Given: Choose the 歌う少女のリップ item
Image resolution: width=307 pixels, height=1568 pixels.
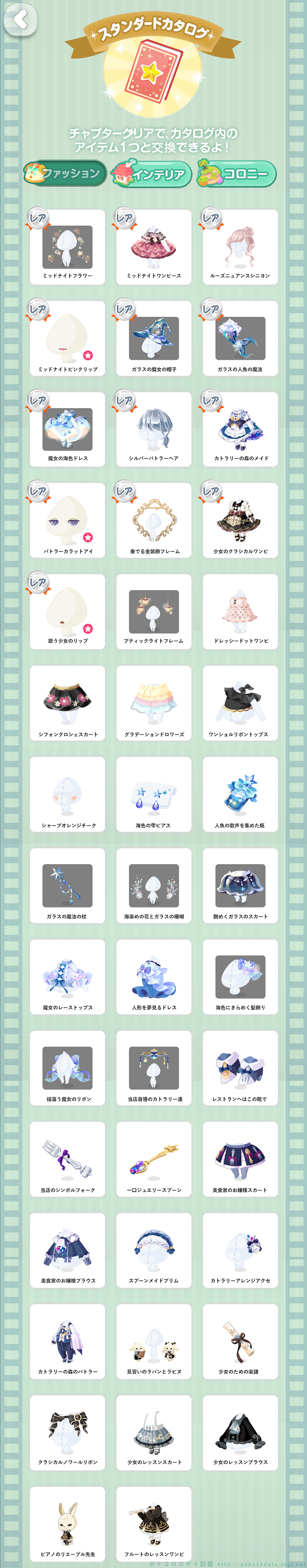Looking at the screenshot, I should coord(68,612).
